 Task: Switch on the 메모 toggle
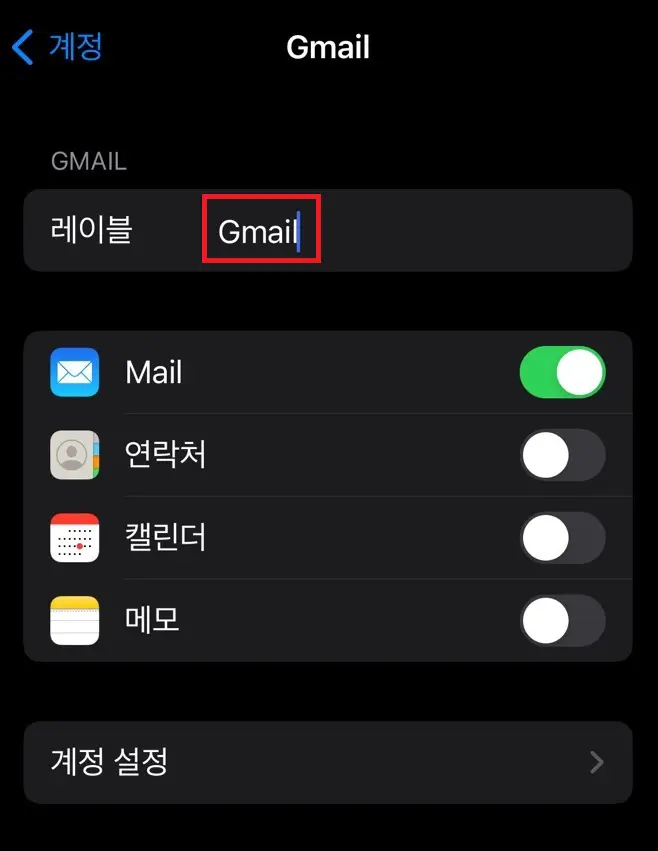click(562, 620)
